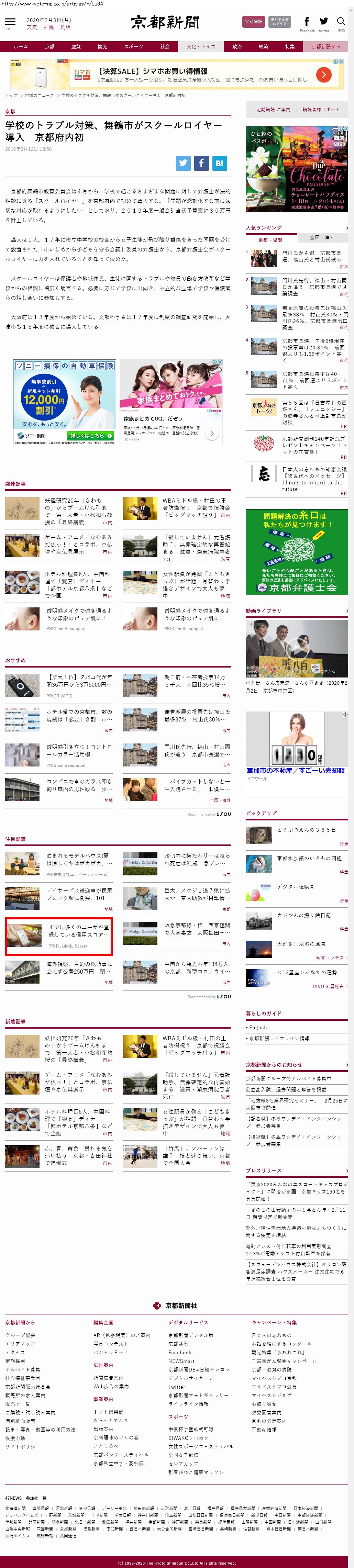
Task: Open the hamburger menu
Action: click(10, 23)
